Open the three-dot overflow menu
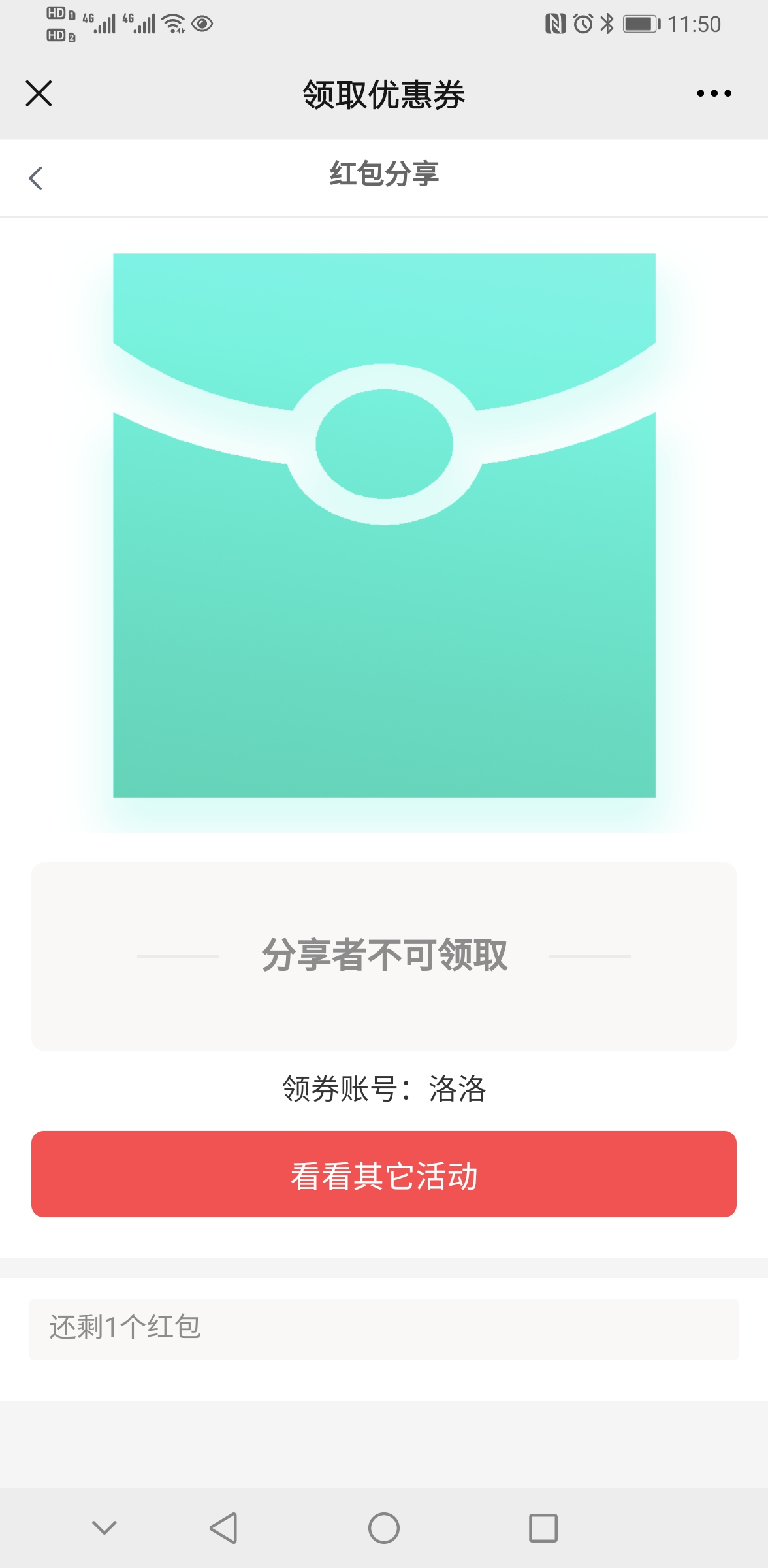 [714, 93]
